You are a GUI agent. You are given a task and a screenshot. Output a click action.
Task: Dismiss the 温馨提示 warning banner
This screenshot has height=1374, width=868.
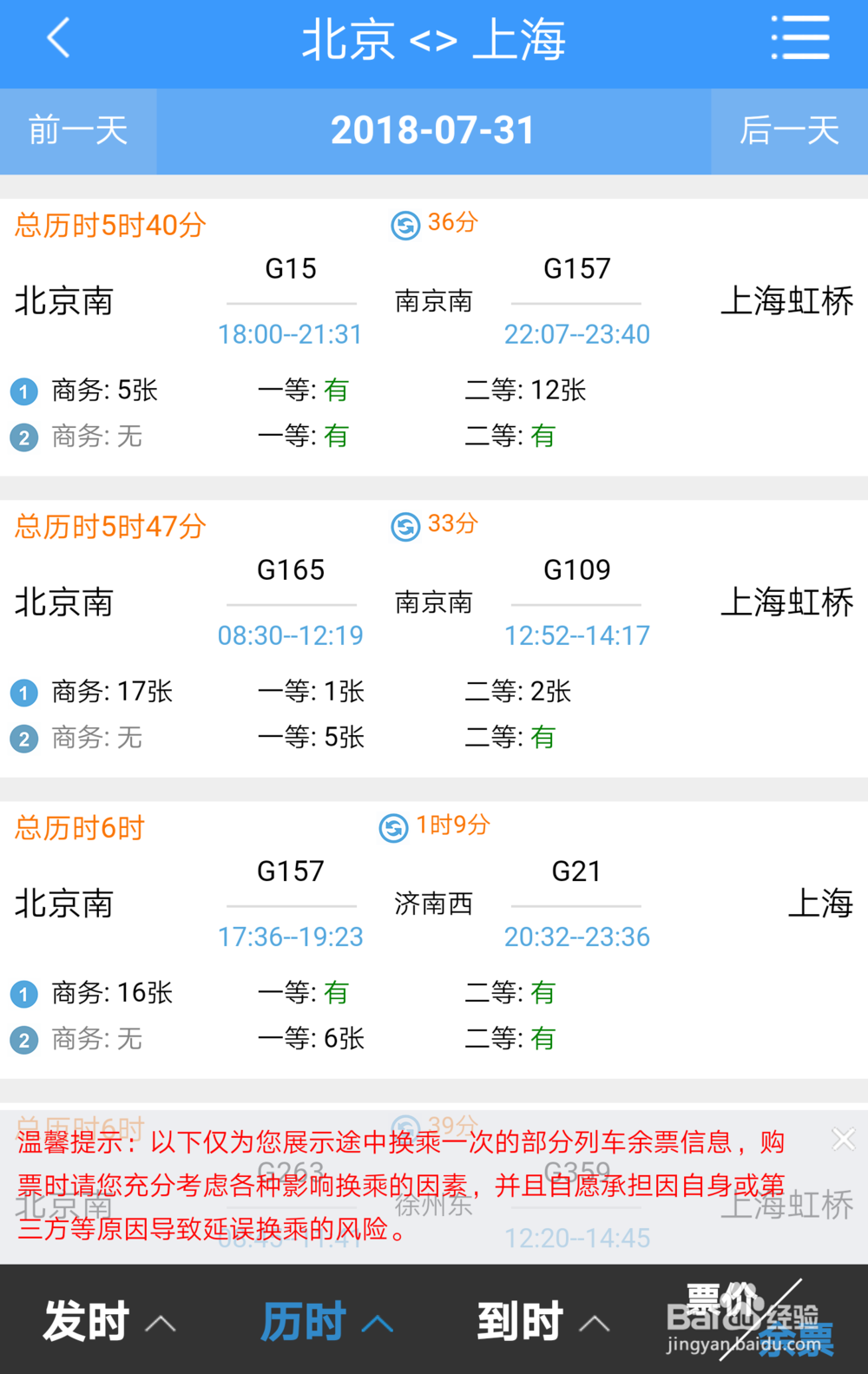(843, 1138)
